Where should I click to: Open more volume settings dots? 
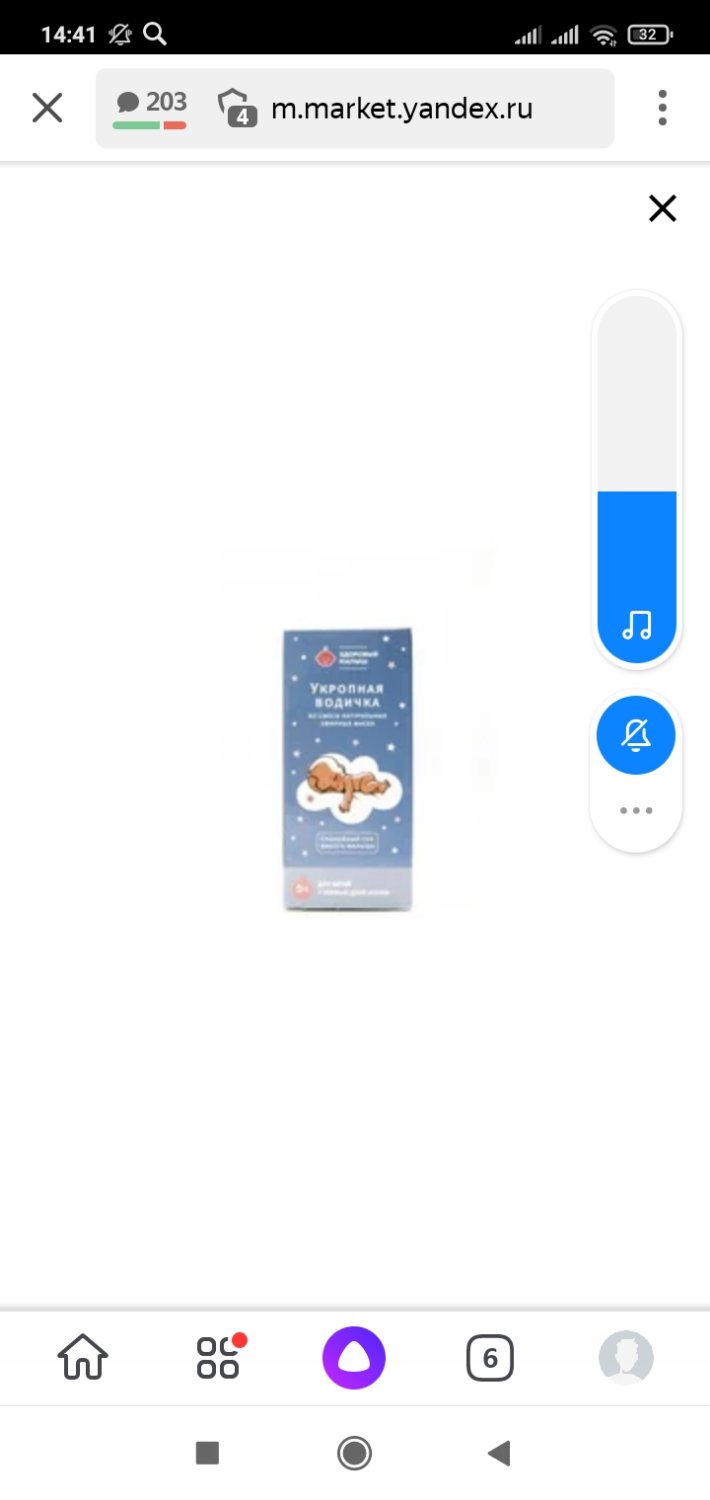pos(636,811)
